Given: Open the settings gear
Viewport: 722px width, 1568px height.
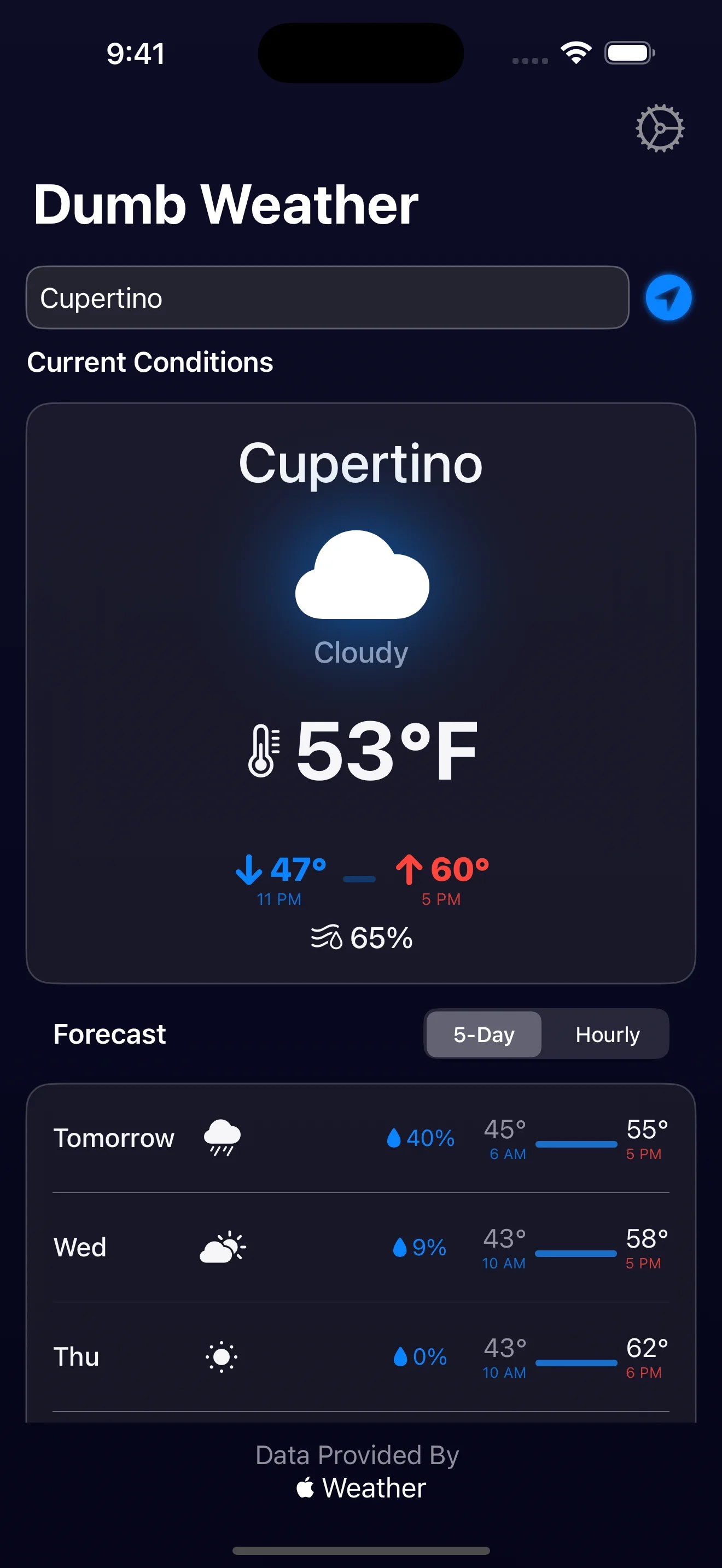Looking at the screenshot, I should [x=660, y=128].
